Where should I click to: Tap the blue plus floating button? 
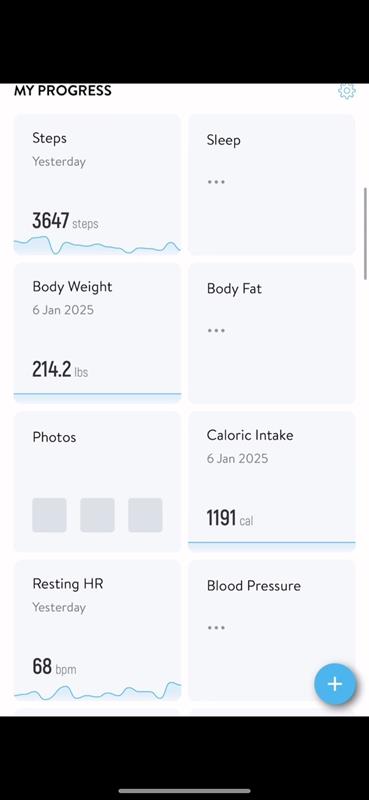(335, 684)
